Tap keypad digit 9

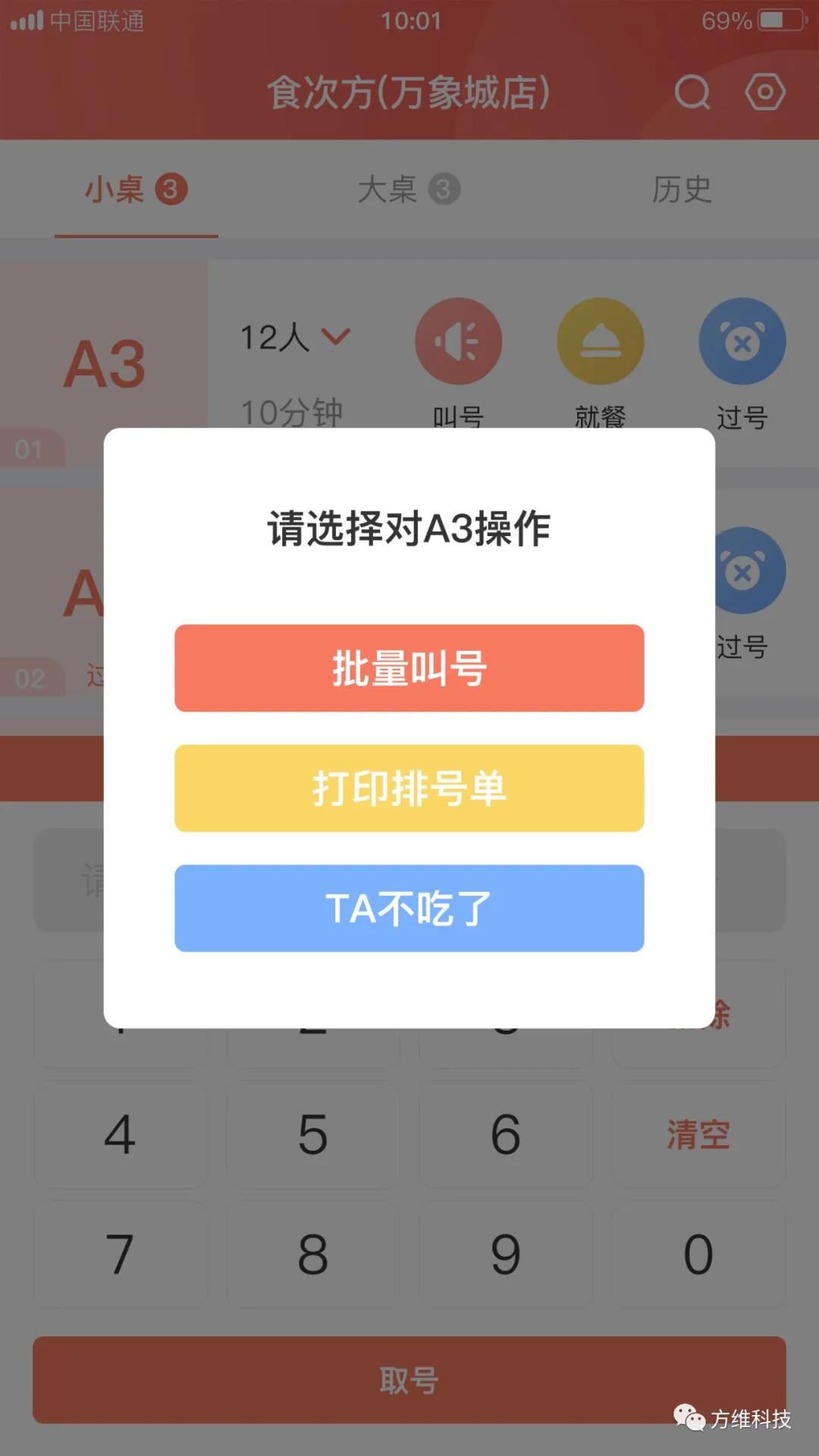click(505, 1254)
